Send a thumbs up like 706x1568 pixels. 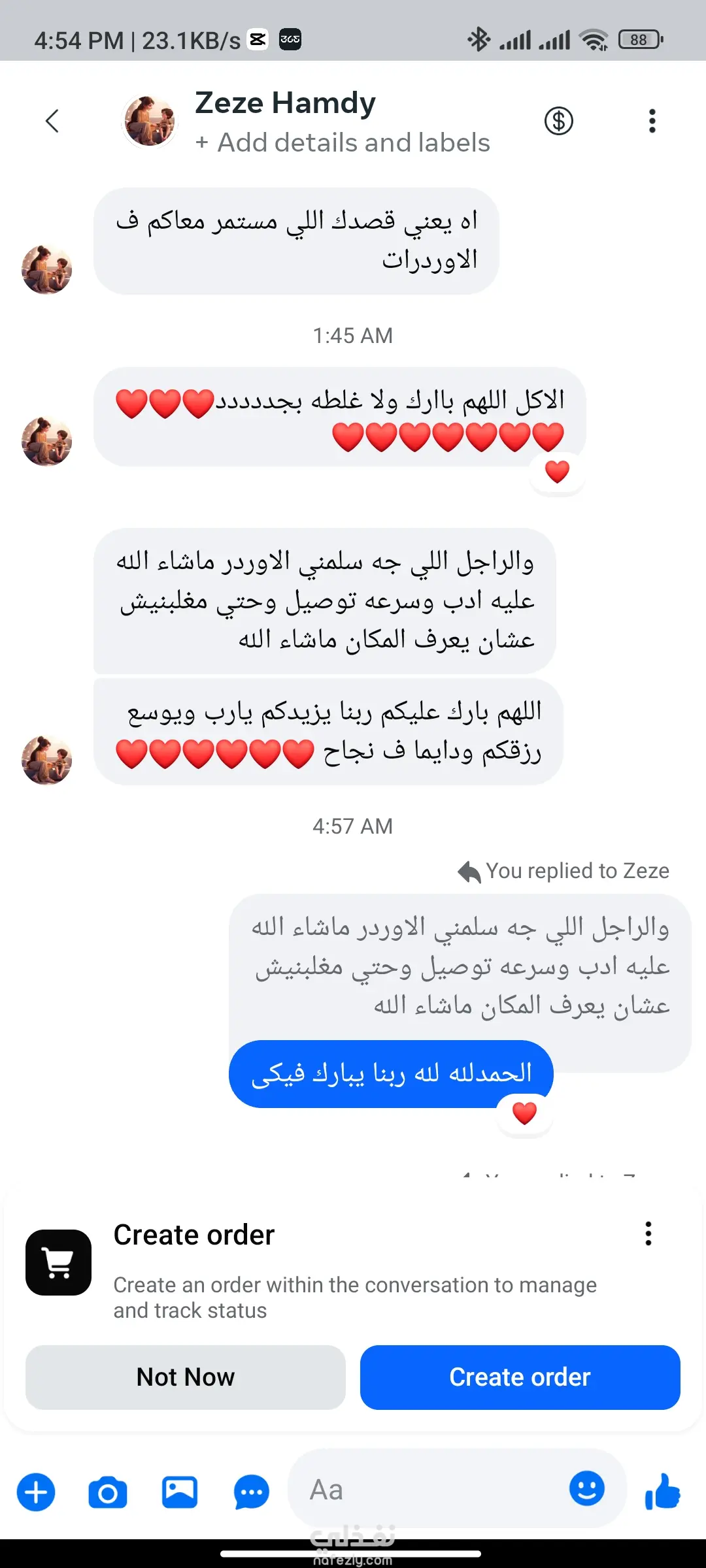click(x=662, y=1491)
